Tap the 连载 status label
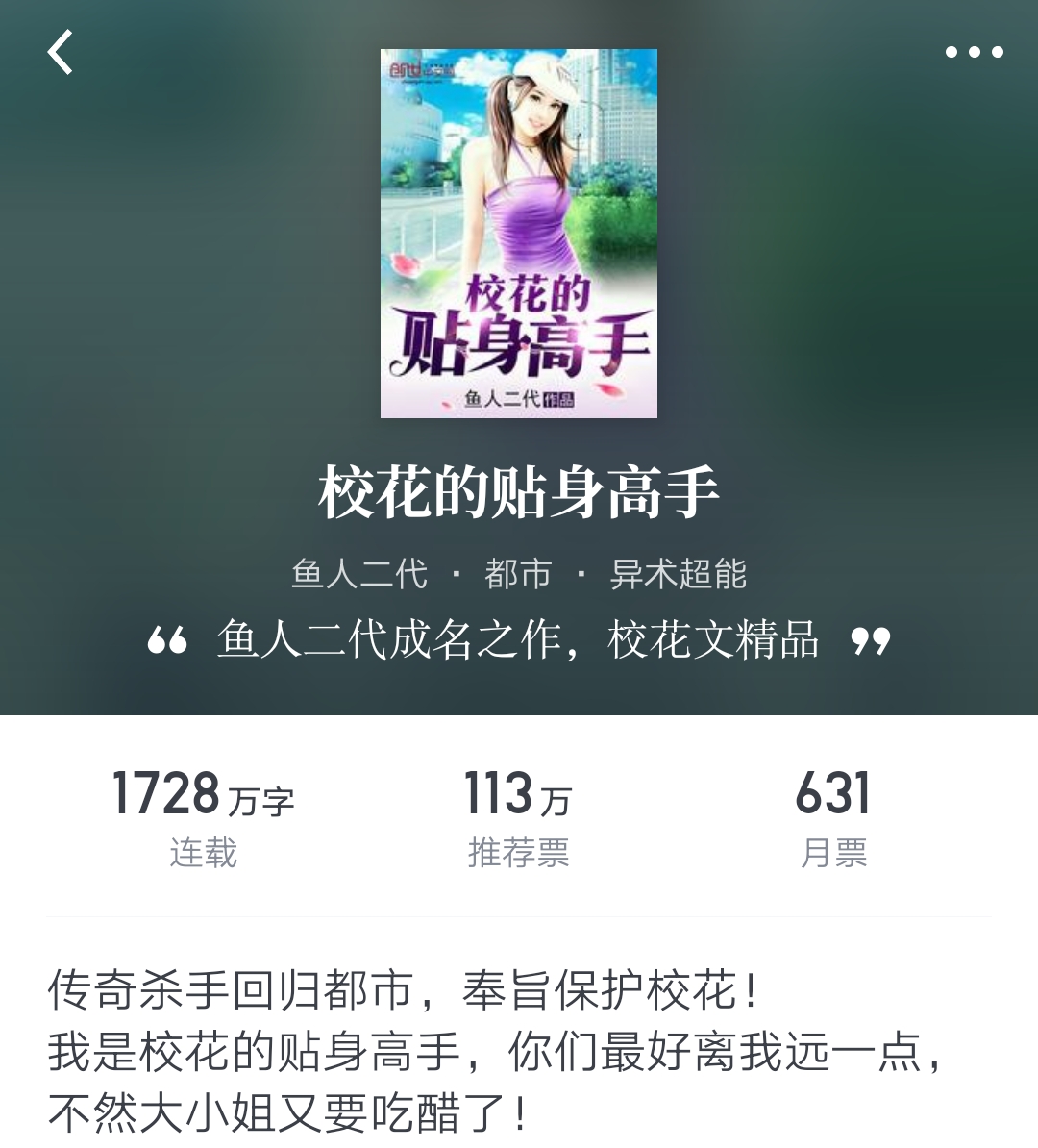The width and height of the screenshot is (1038, 1148). tap(202, 850)
